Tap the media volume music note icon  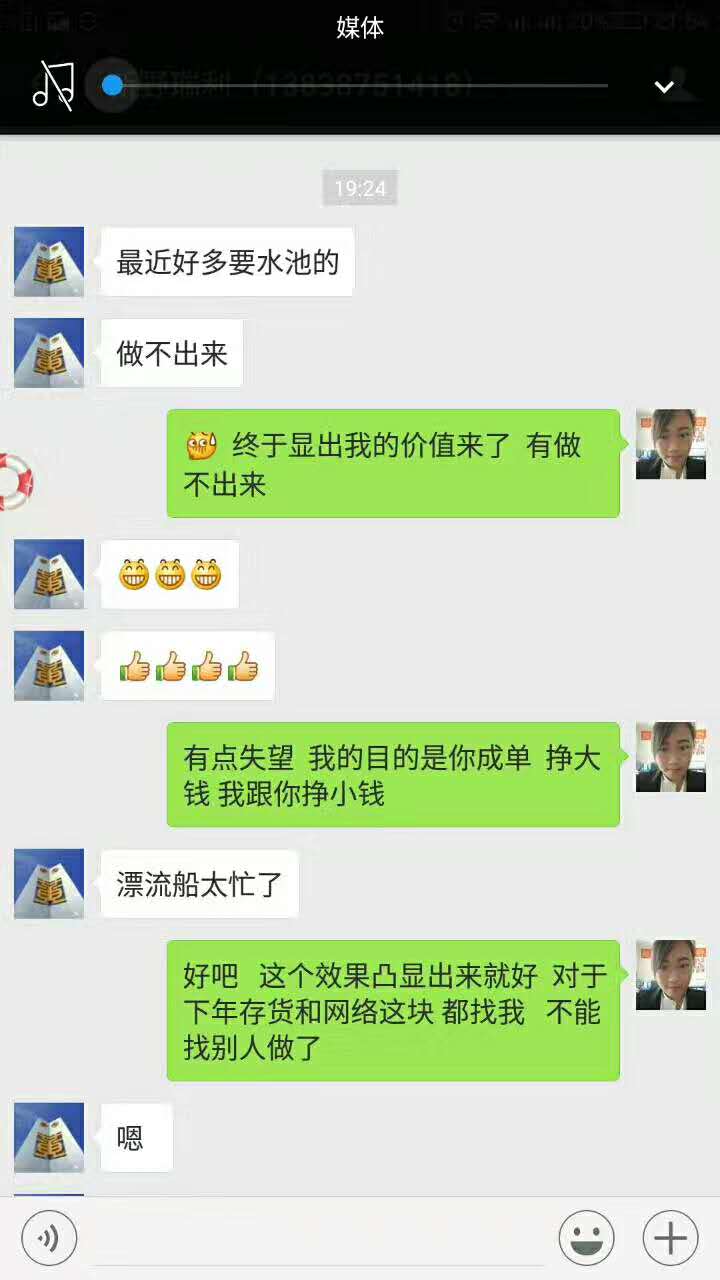pos(53,86)
